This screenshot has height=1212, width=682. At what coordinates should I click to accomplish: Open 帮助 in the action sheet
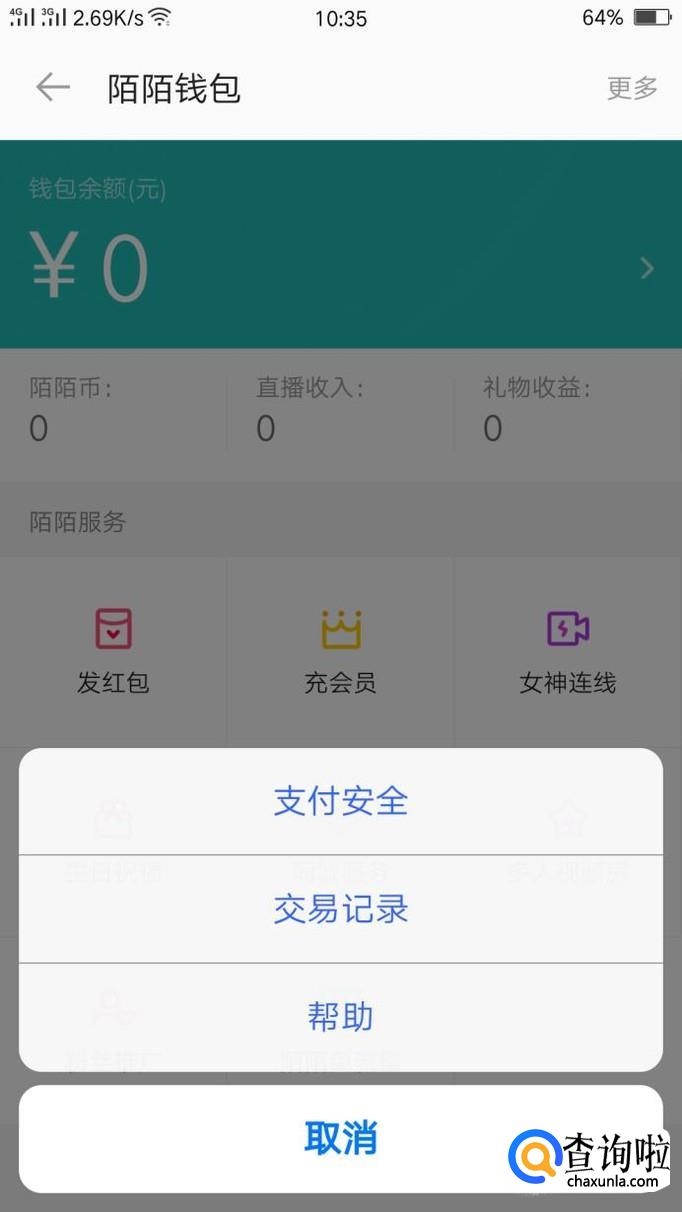tap(340, 1017)
